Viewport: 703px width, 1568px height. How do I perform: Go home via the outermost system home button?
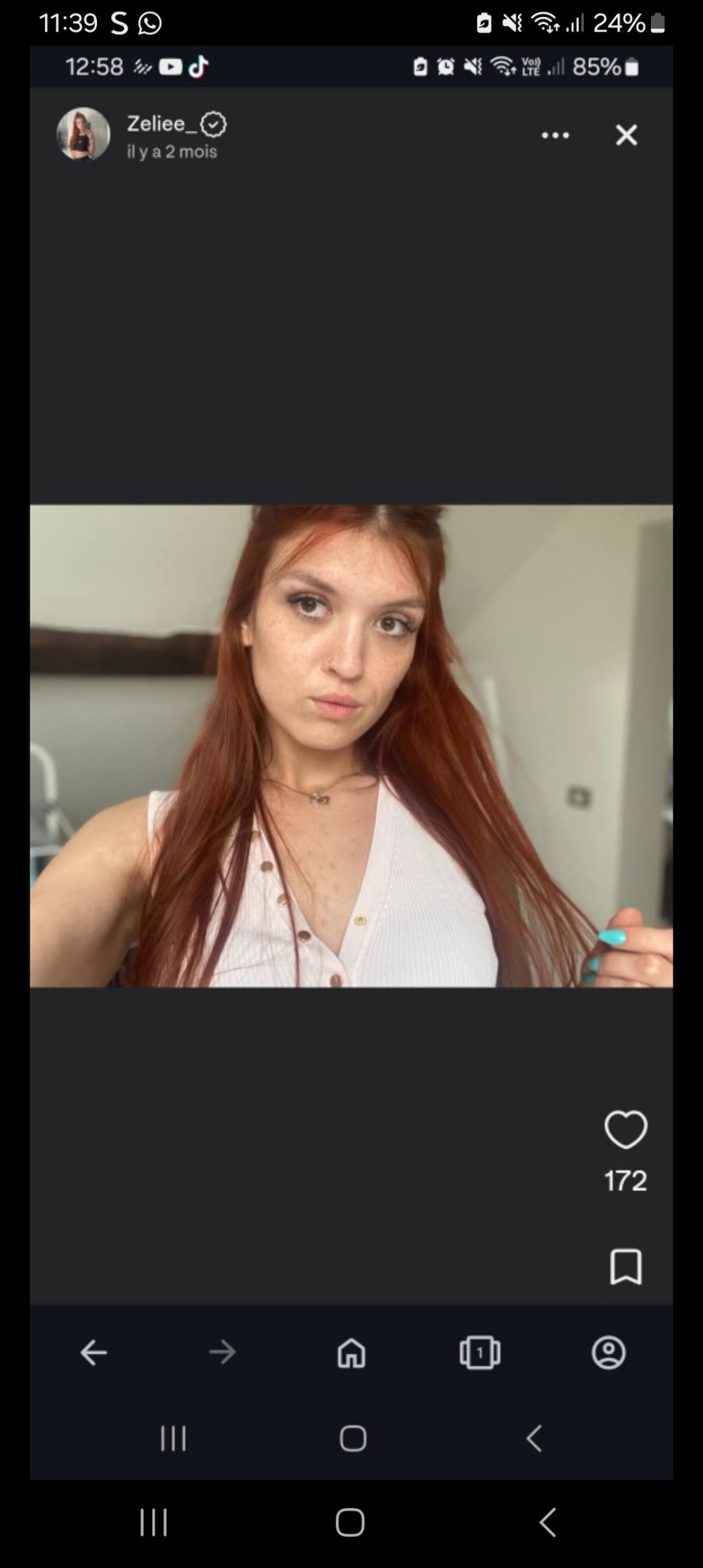pos(350,1522)
